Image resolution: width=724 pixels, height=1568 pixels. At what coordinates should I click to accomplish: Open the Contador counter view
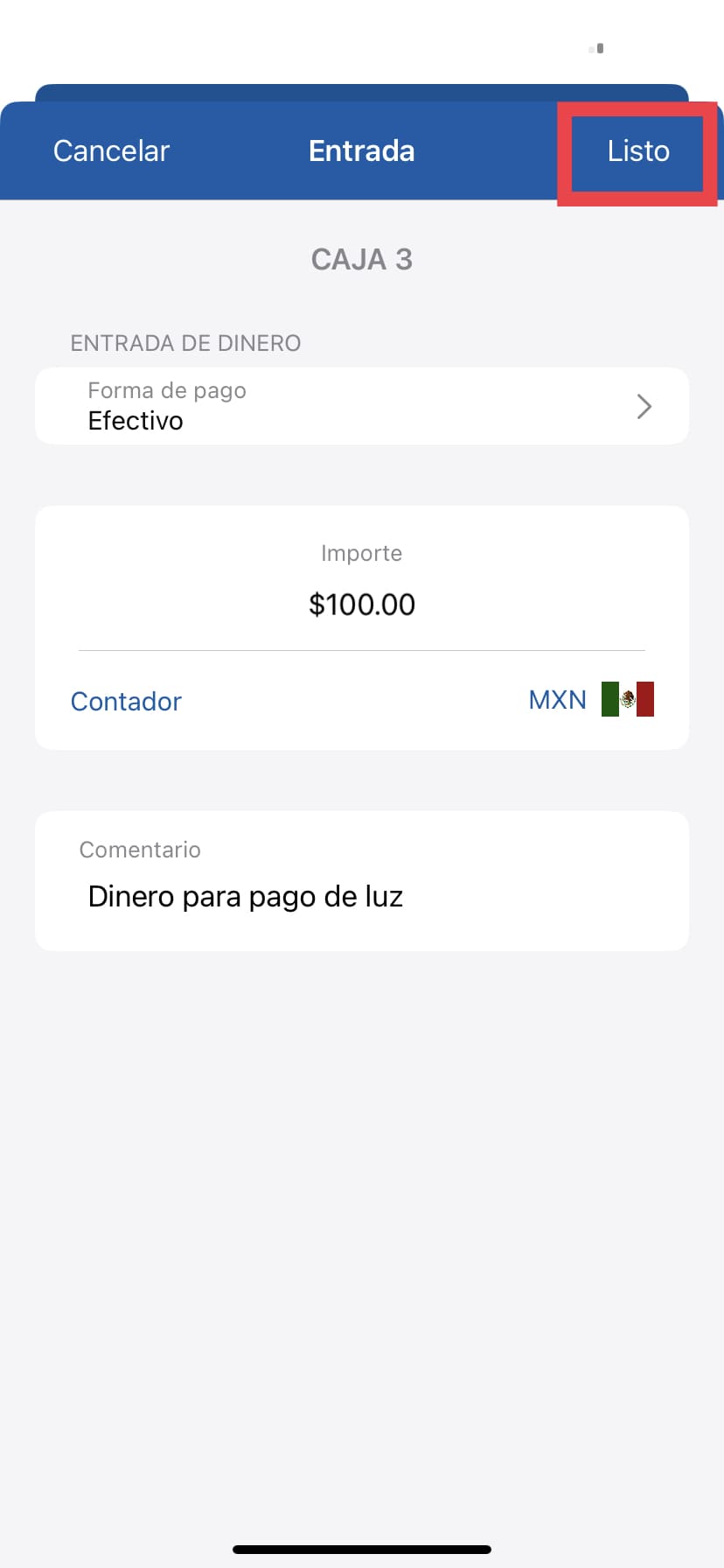(125, 701)
